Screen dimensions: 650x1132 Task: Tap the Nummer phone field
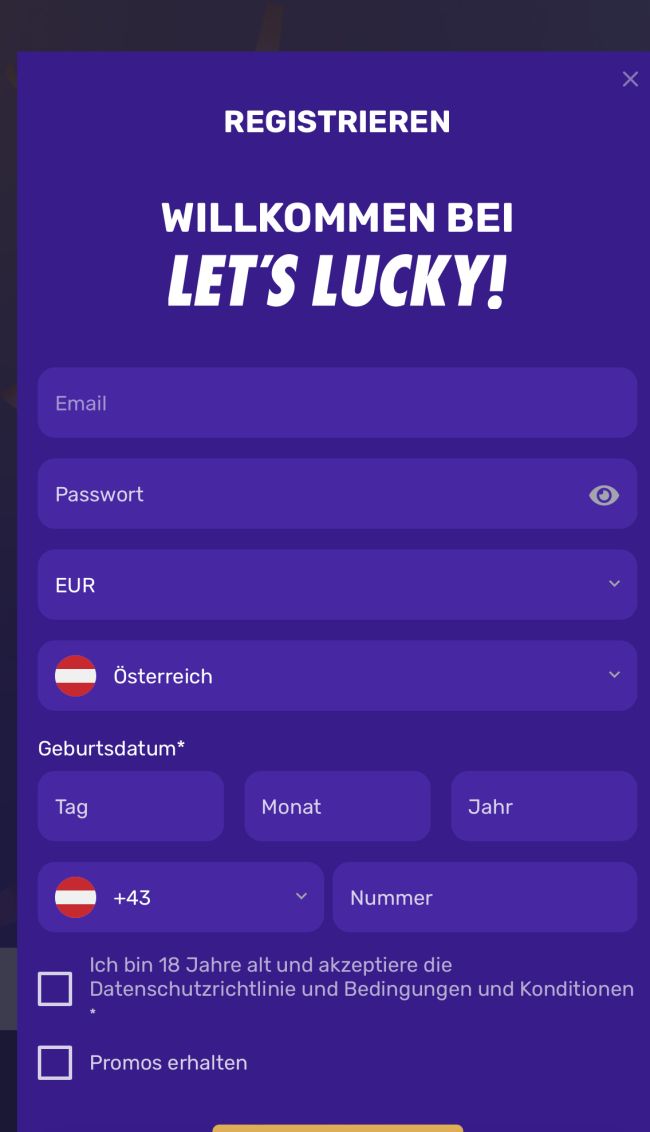pyautogui.click(x=484, y=897)
